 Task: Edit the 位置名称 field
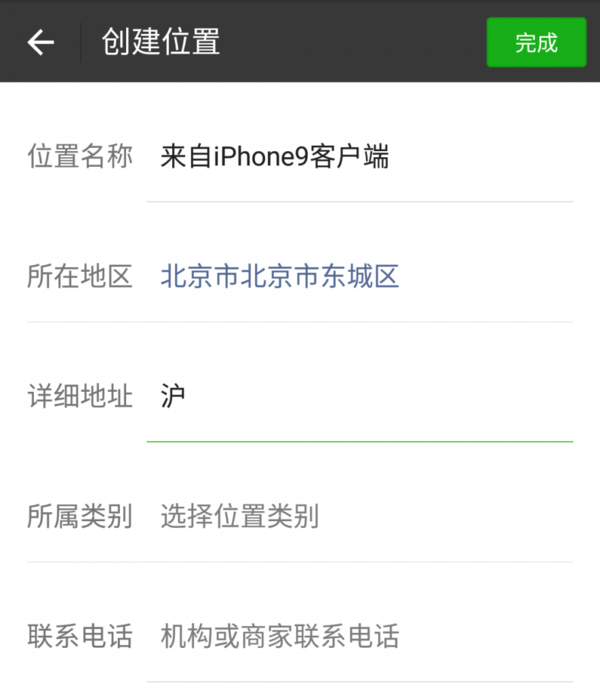tap(360, 157)
